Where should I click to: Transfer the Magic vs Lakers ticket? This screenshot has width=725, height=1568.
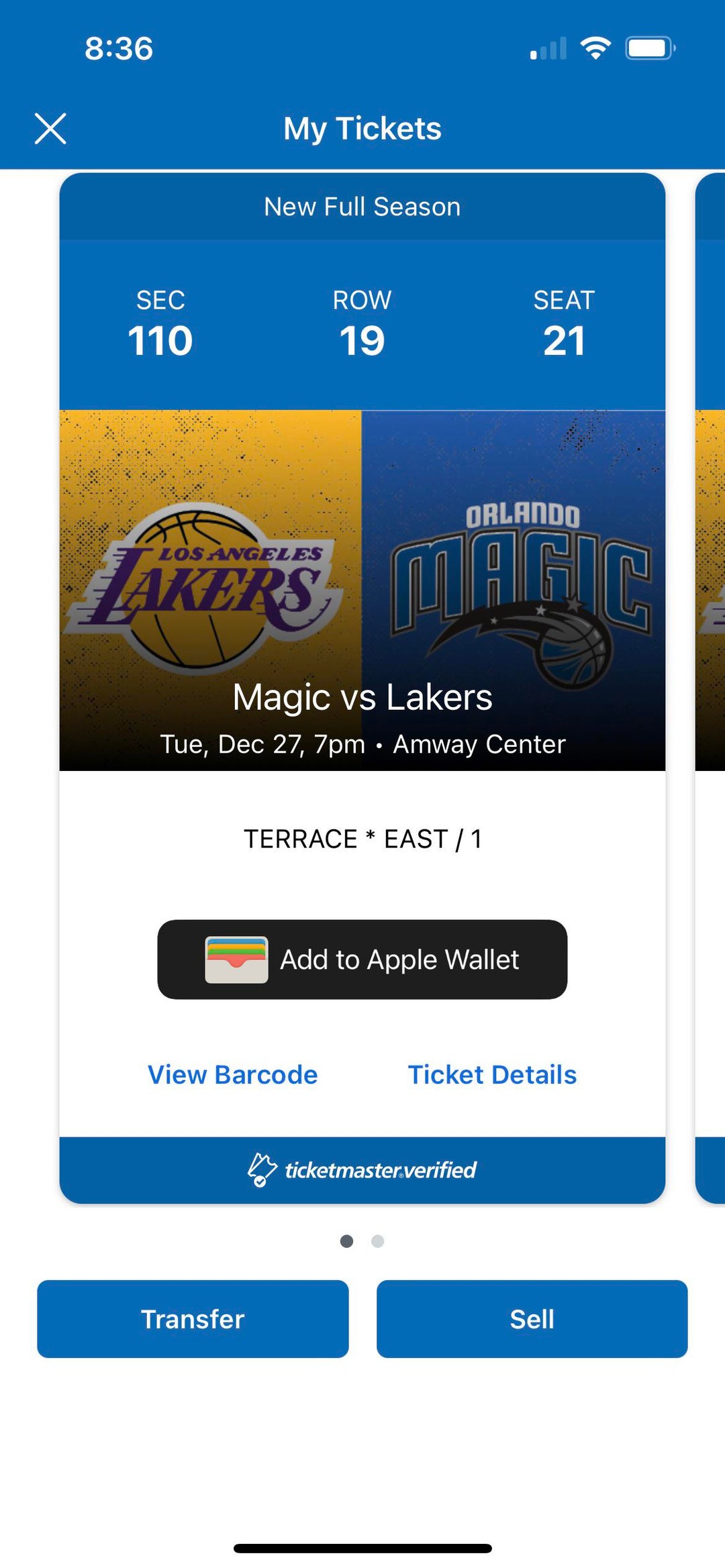click(193, 1319)
